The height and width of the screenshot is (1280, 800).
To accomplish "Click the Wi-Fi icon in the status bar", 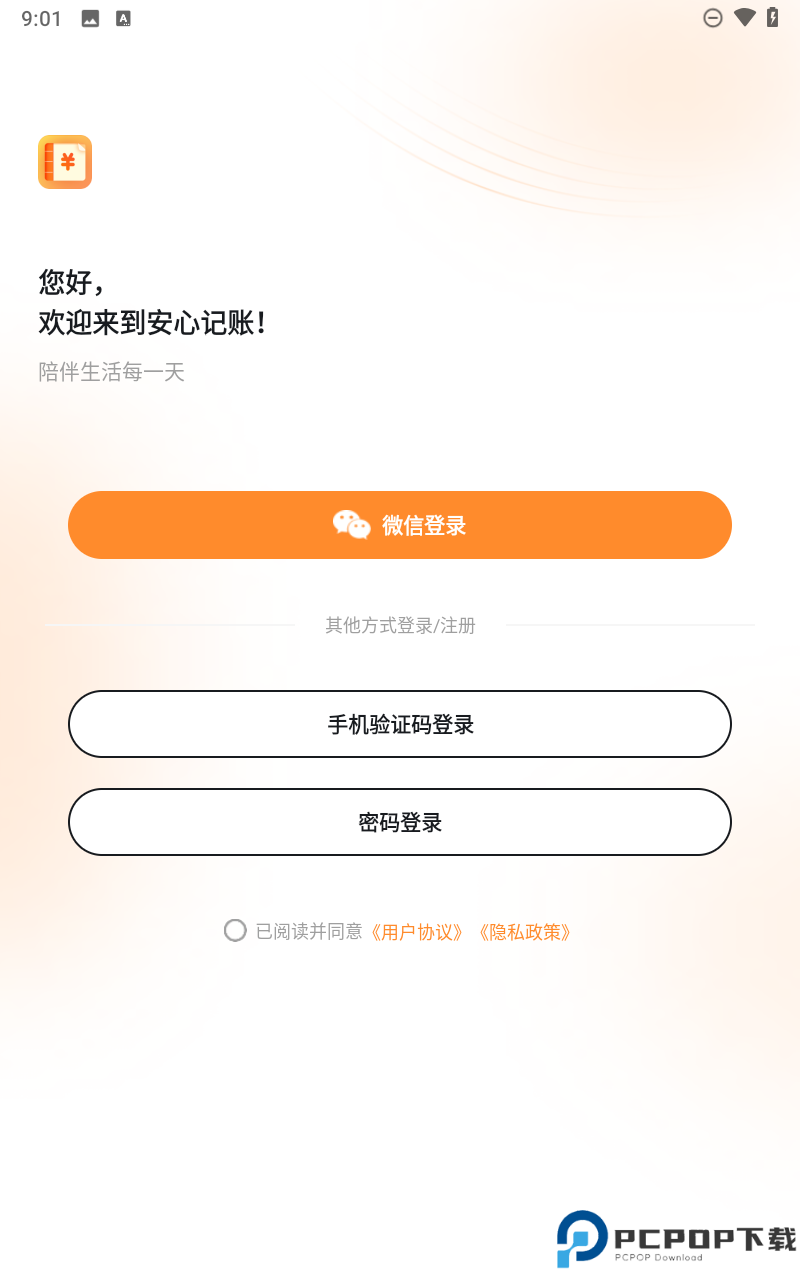I will click(x=744, y=17).
